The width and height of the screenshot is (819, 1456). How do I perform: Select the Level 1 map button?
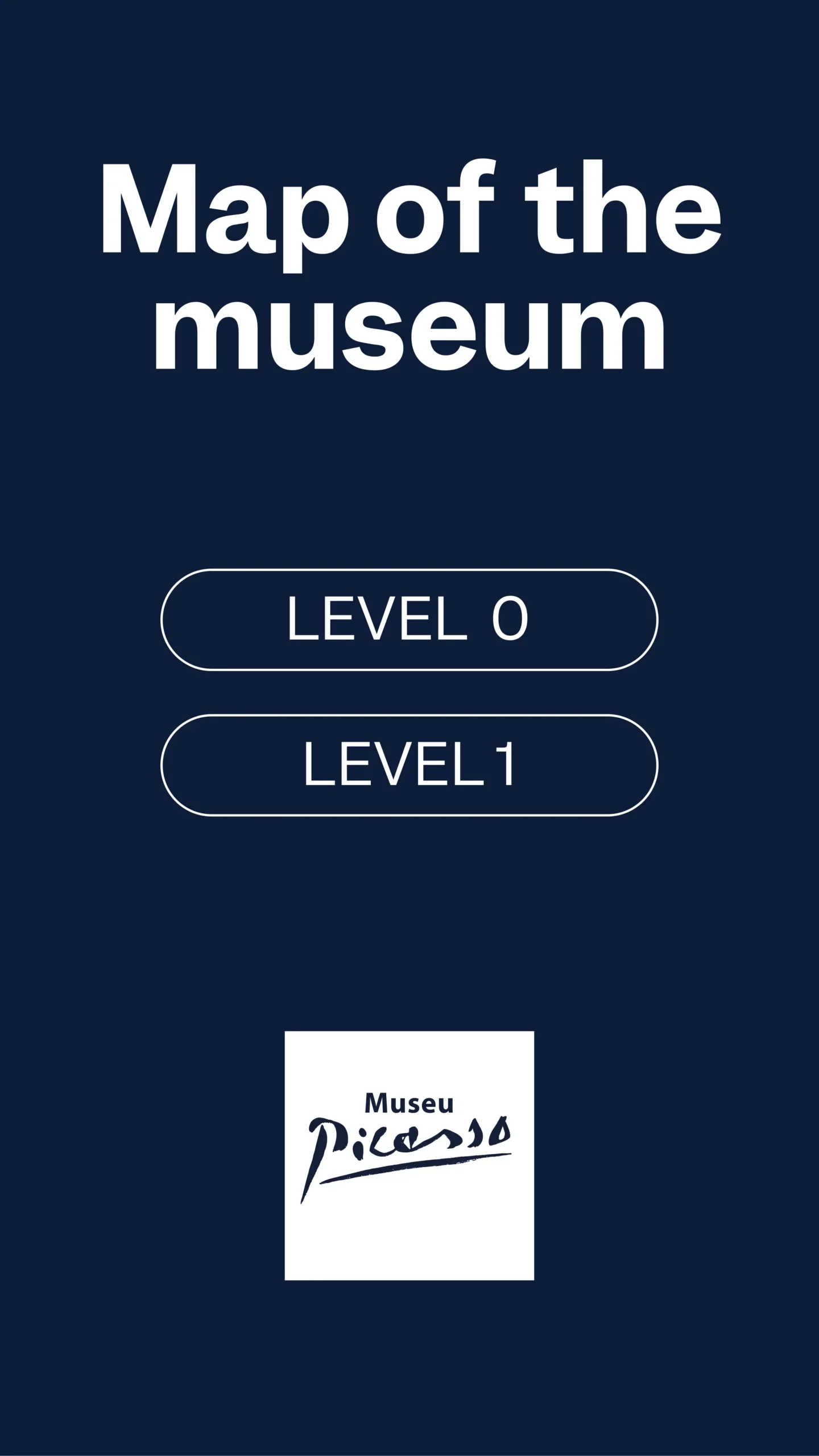409,765
